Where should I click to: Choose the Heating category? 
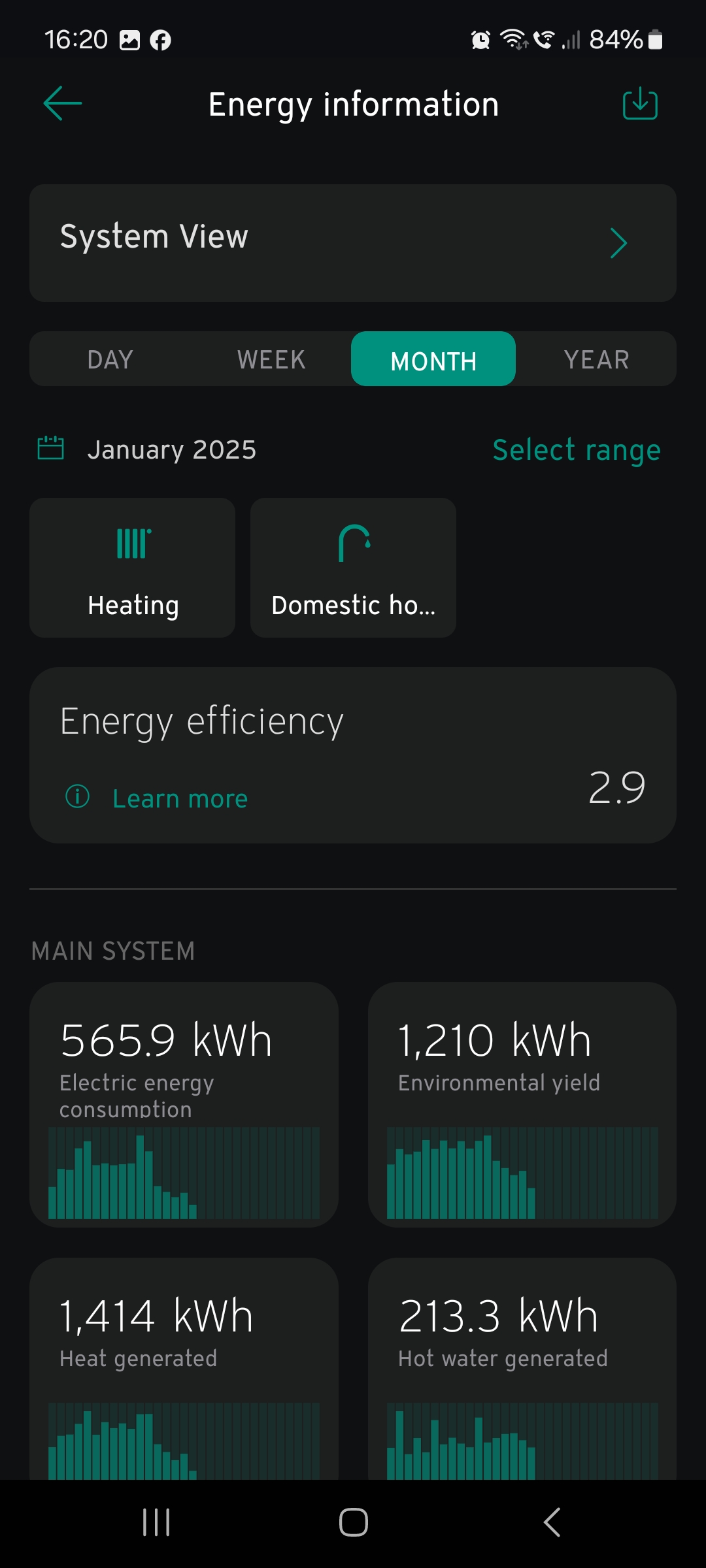click(133, 568)
